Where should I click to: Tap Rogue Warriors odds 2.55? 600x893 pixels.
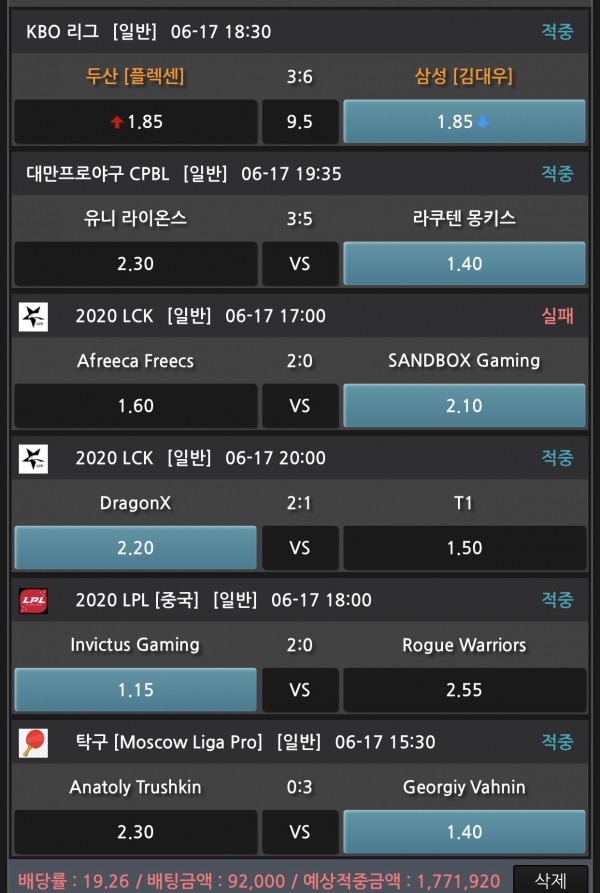[x=464, y=690]
